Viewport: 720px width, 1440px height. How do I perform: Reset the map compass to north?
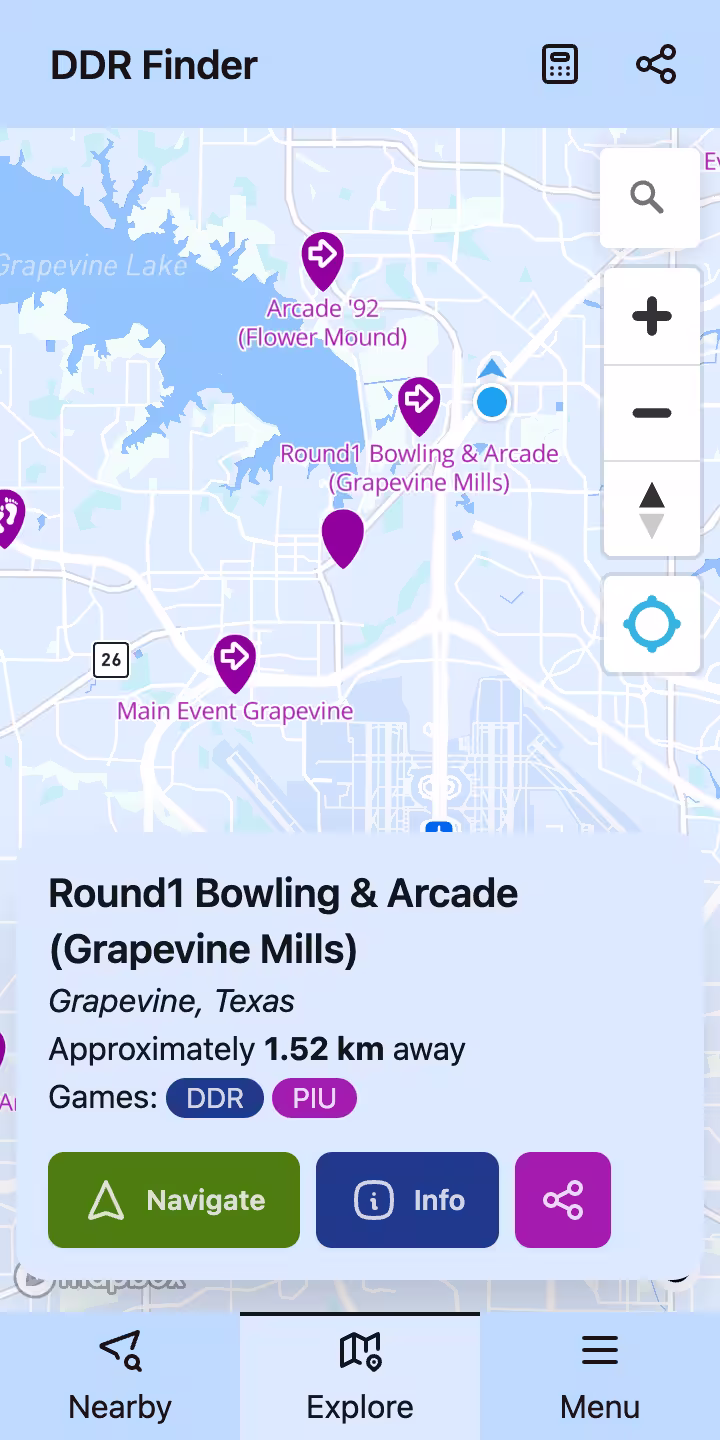[x=651, y=510]
